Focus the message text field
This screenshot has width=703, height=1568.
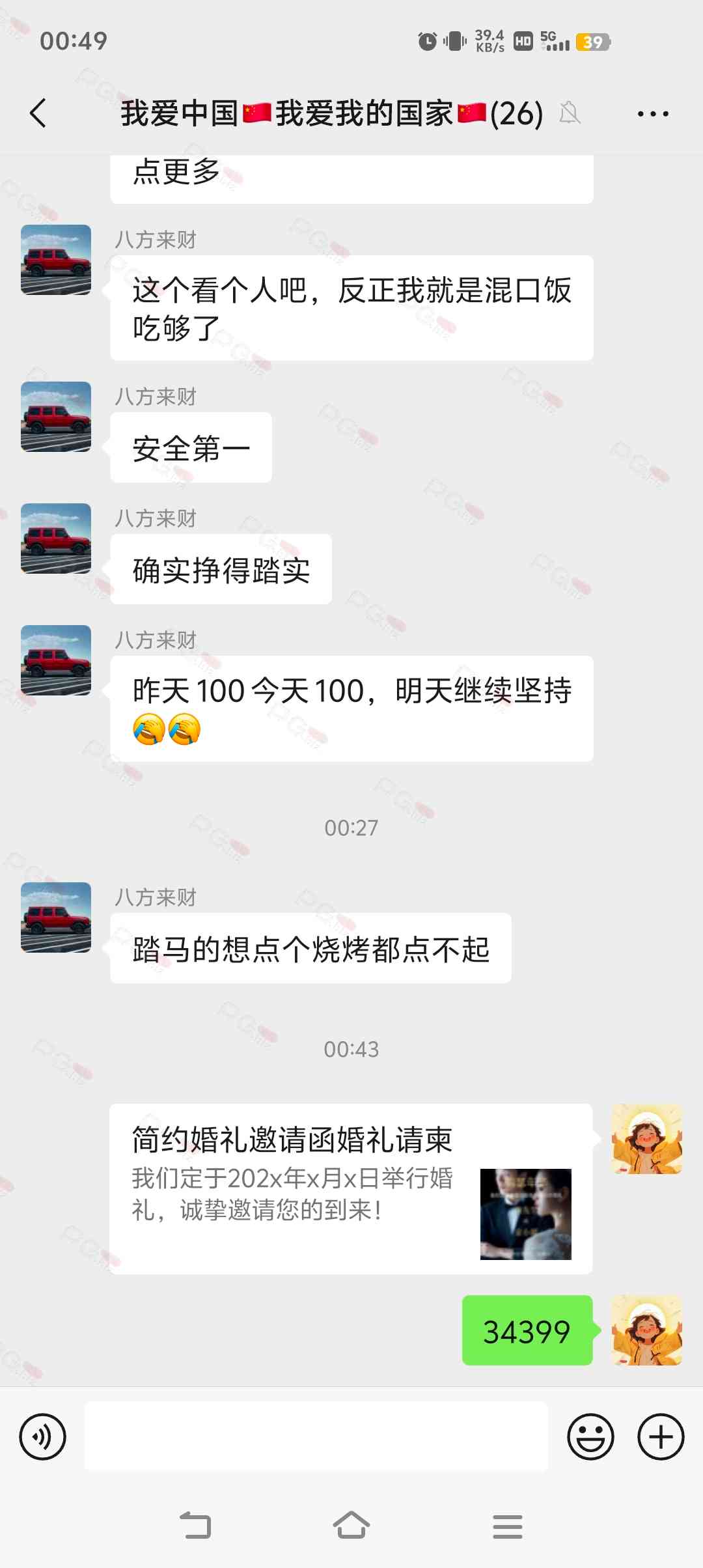[x=316, y=1436]
